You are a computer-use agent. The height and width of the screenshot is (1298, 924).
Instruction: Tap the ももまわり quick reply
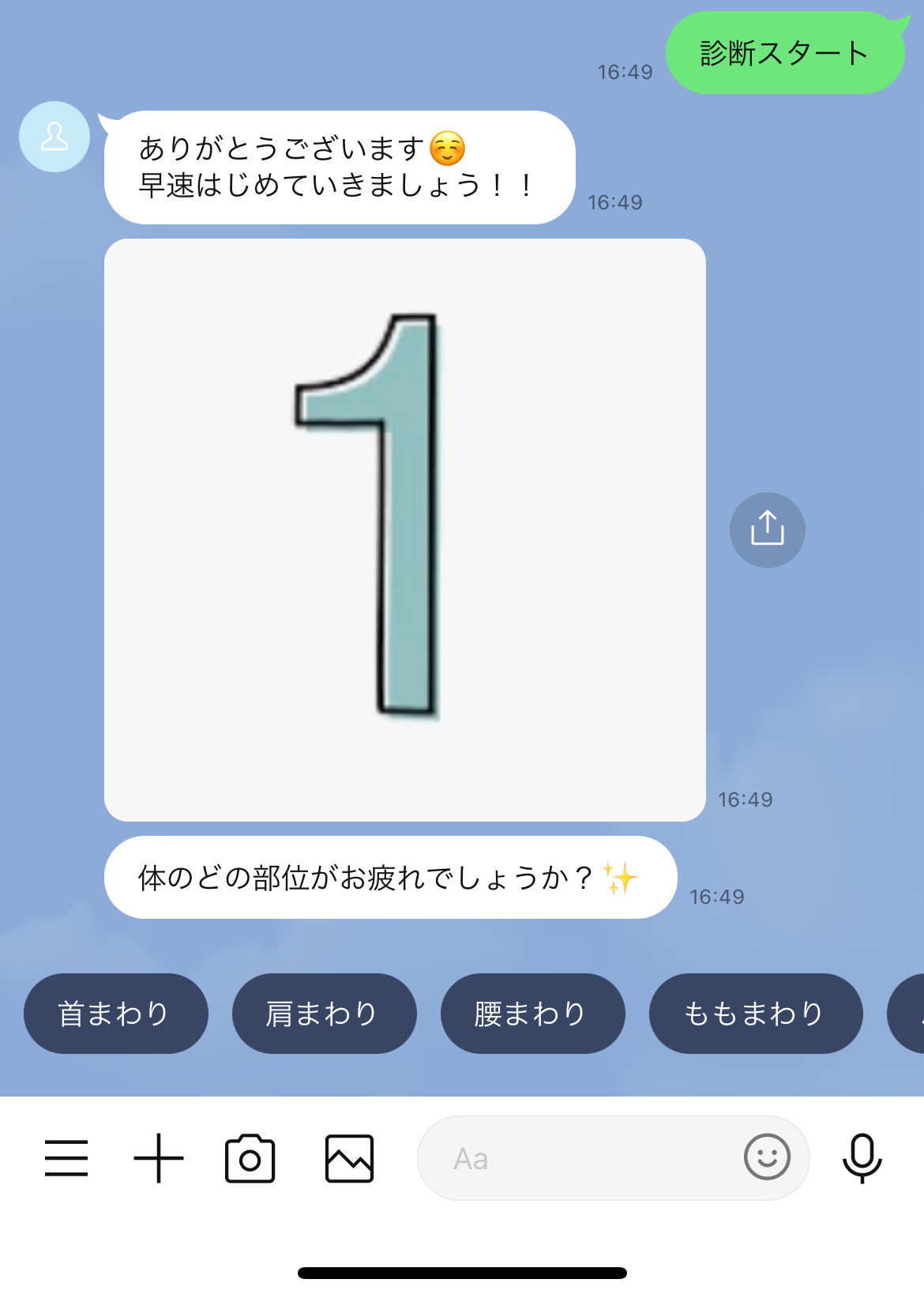click(x=755, y=1013)
